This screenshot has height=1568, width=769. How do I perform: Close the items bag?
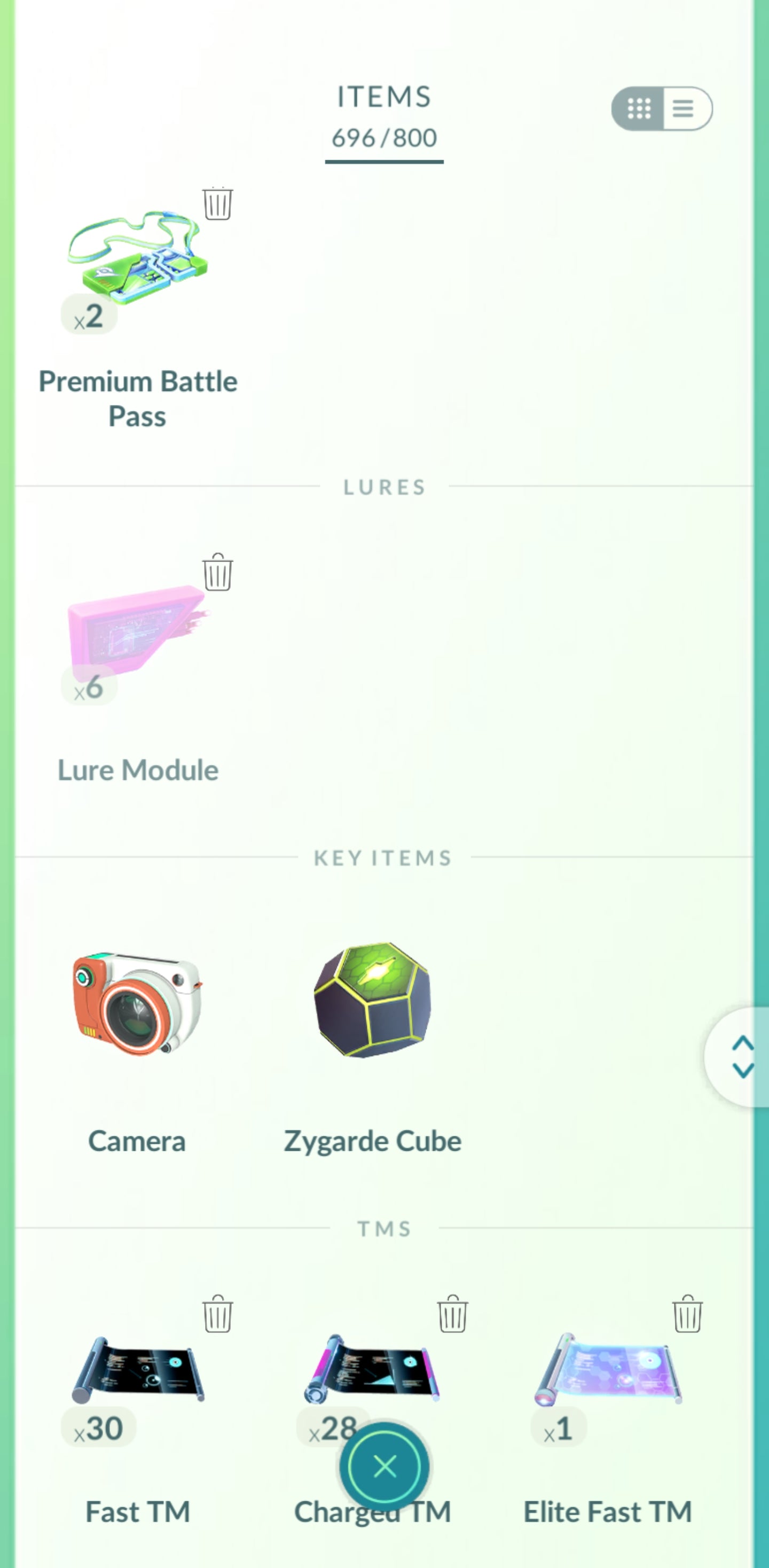point(384,1466)
